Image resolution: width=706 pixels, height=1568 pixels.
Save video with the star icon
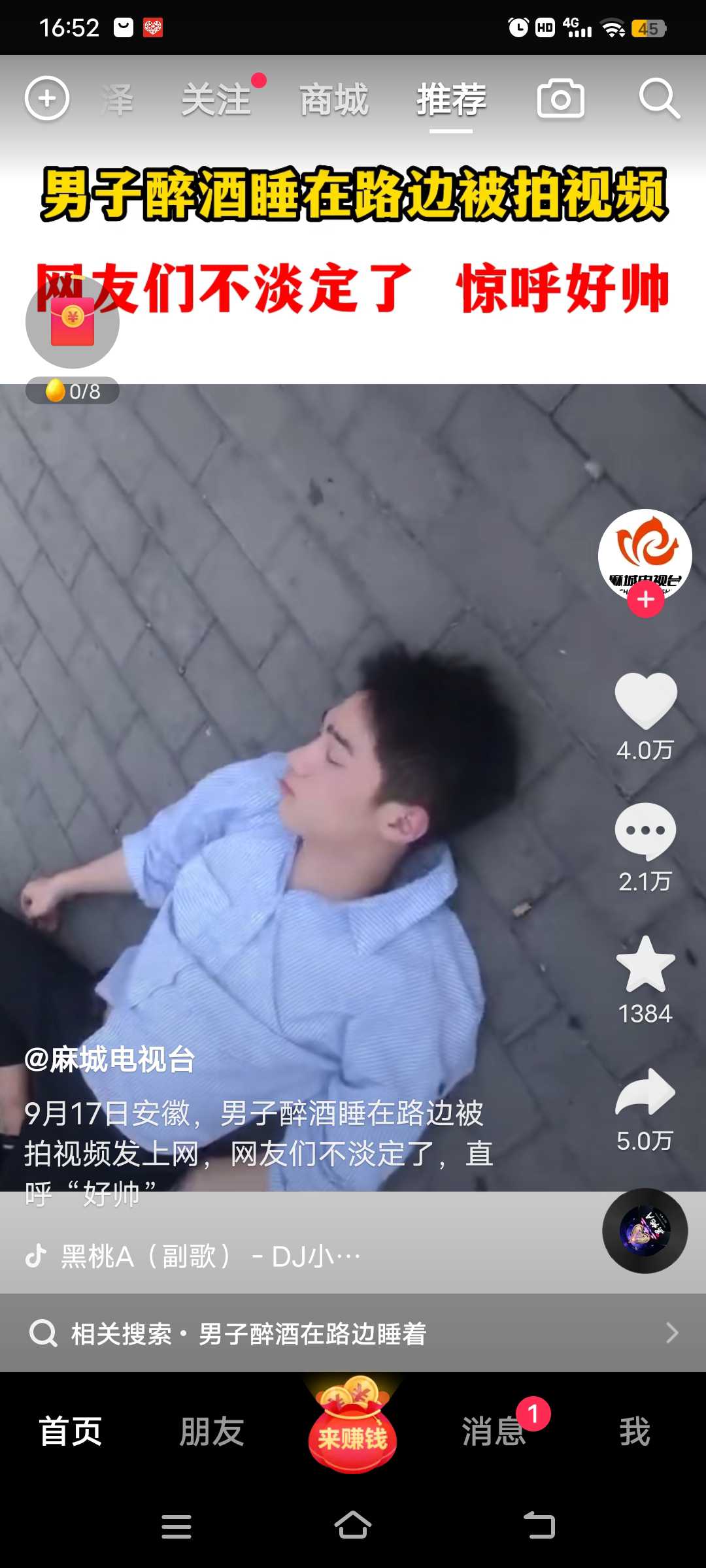click(645, 964)
